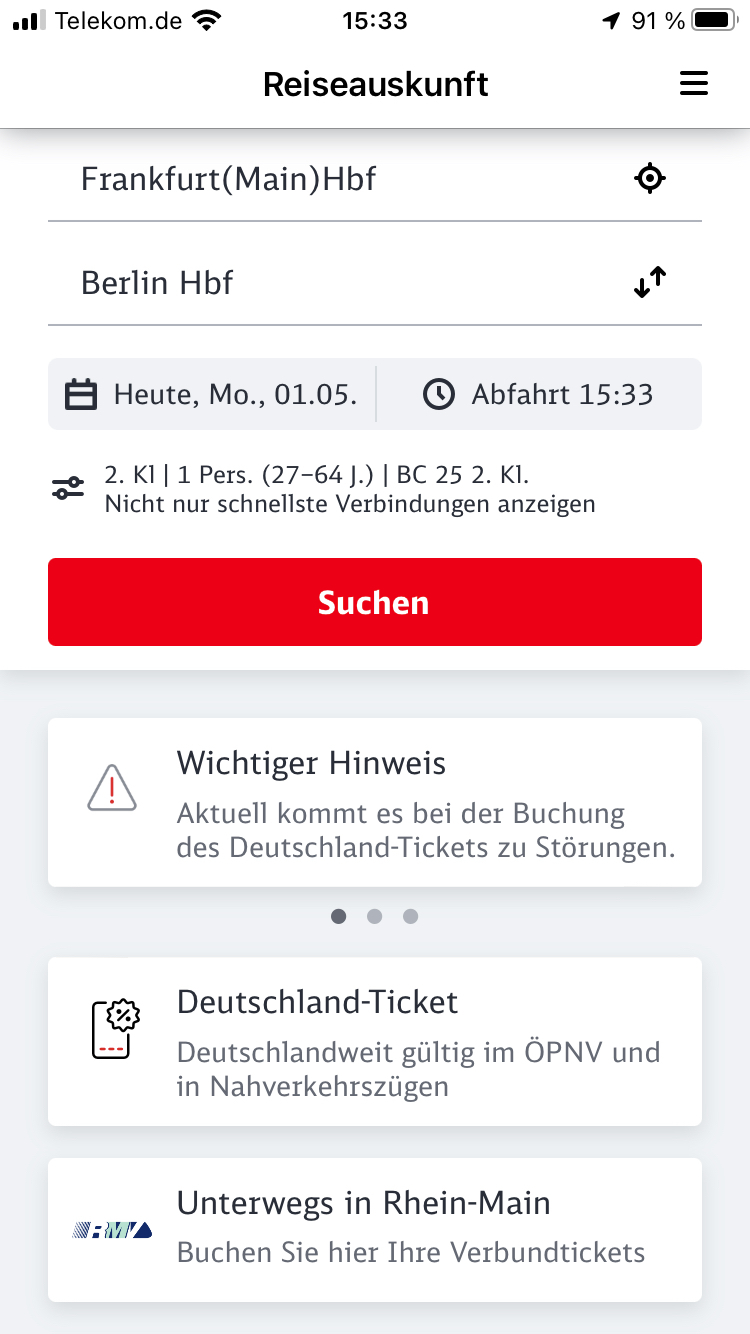Open the hamburger menu
Screen dimensions: 750x1334
click(x=693, y=84)
